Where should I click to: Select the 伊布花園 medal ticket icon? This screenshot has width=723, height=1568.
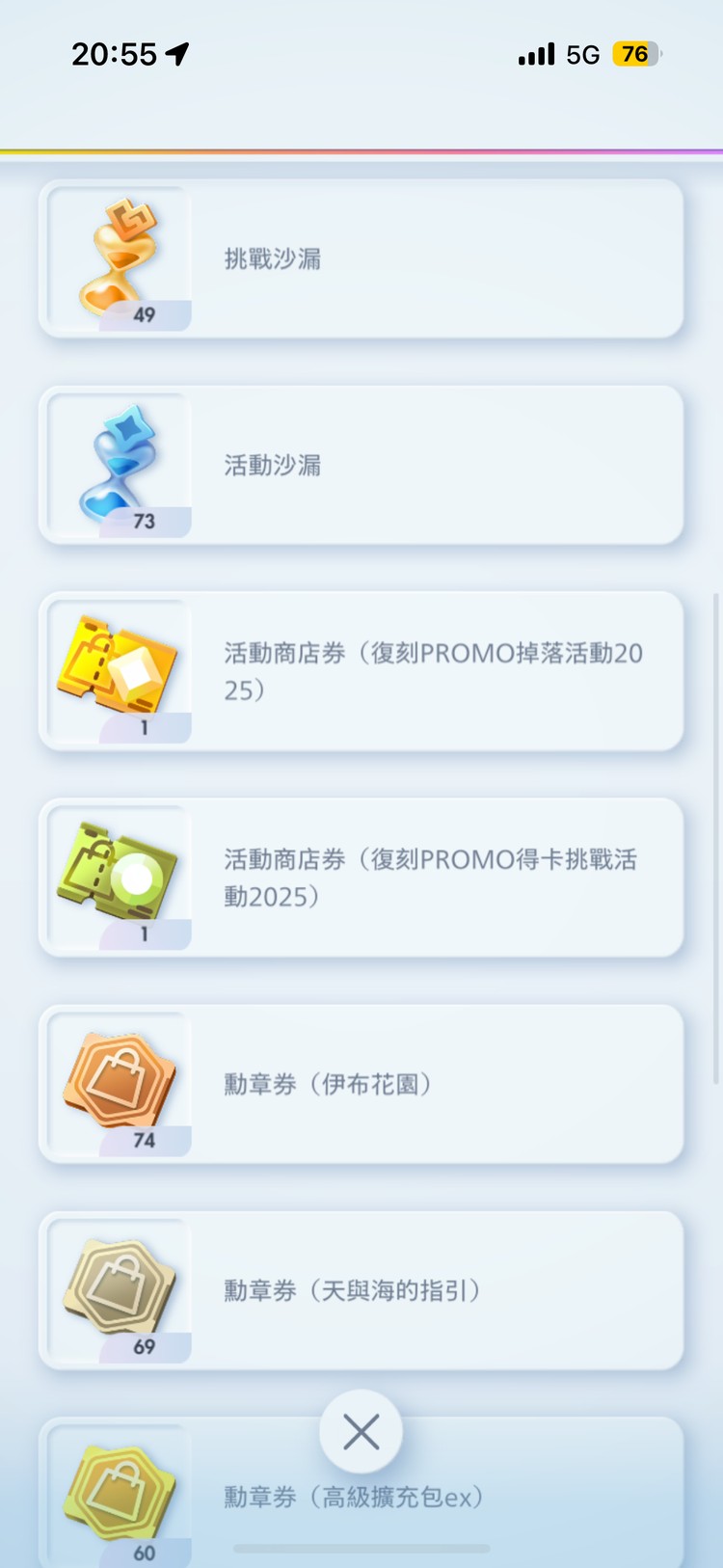[x=119, y=1078]
